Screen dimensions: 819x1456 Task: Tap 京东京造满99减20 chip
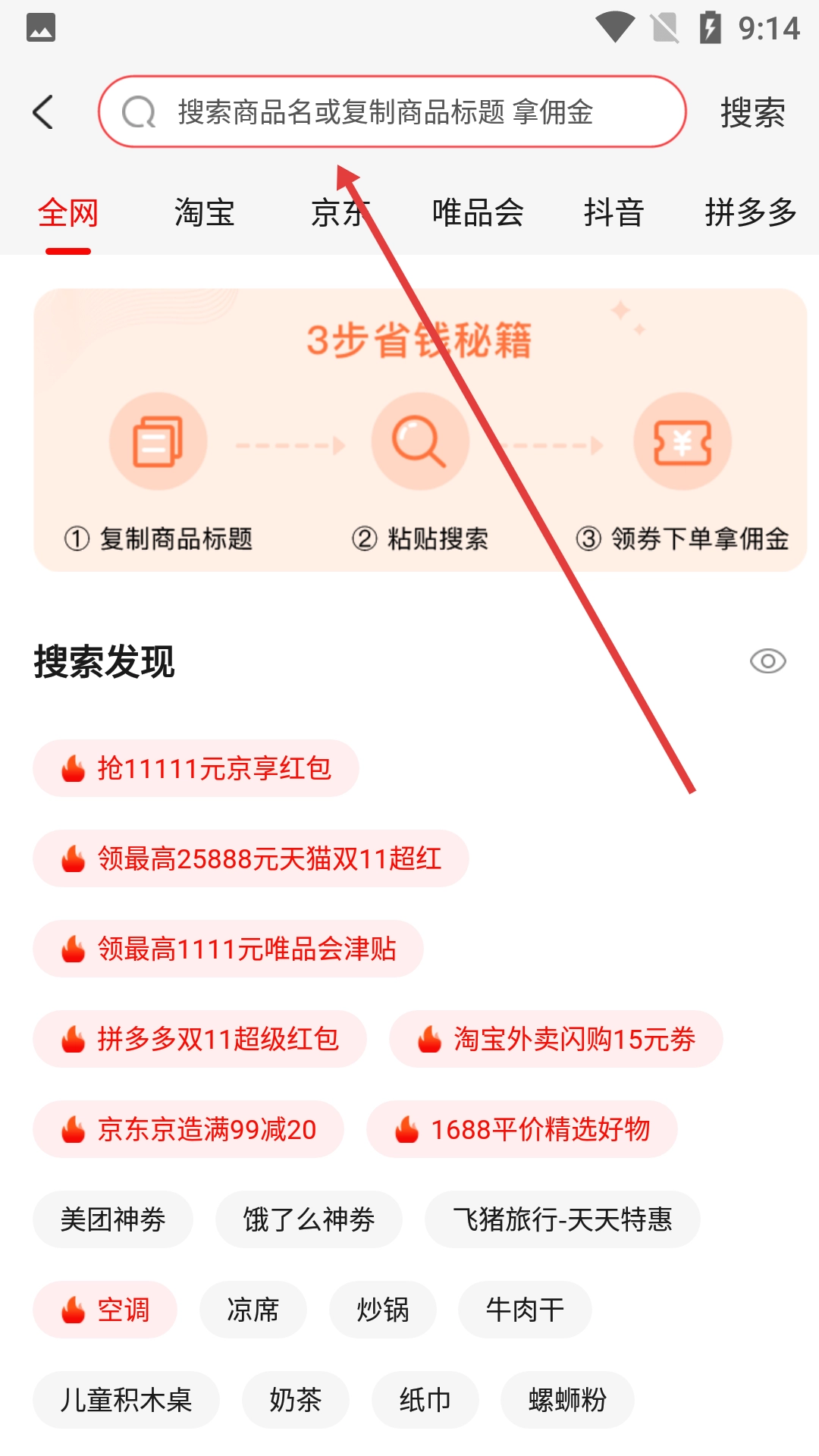[x=188, y=1129]
